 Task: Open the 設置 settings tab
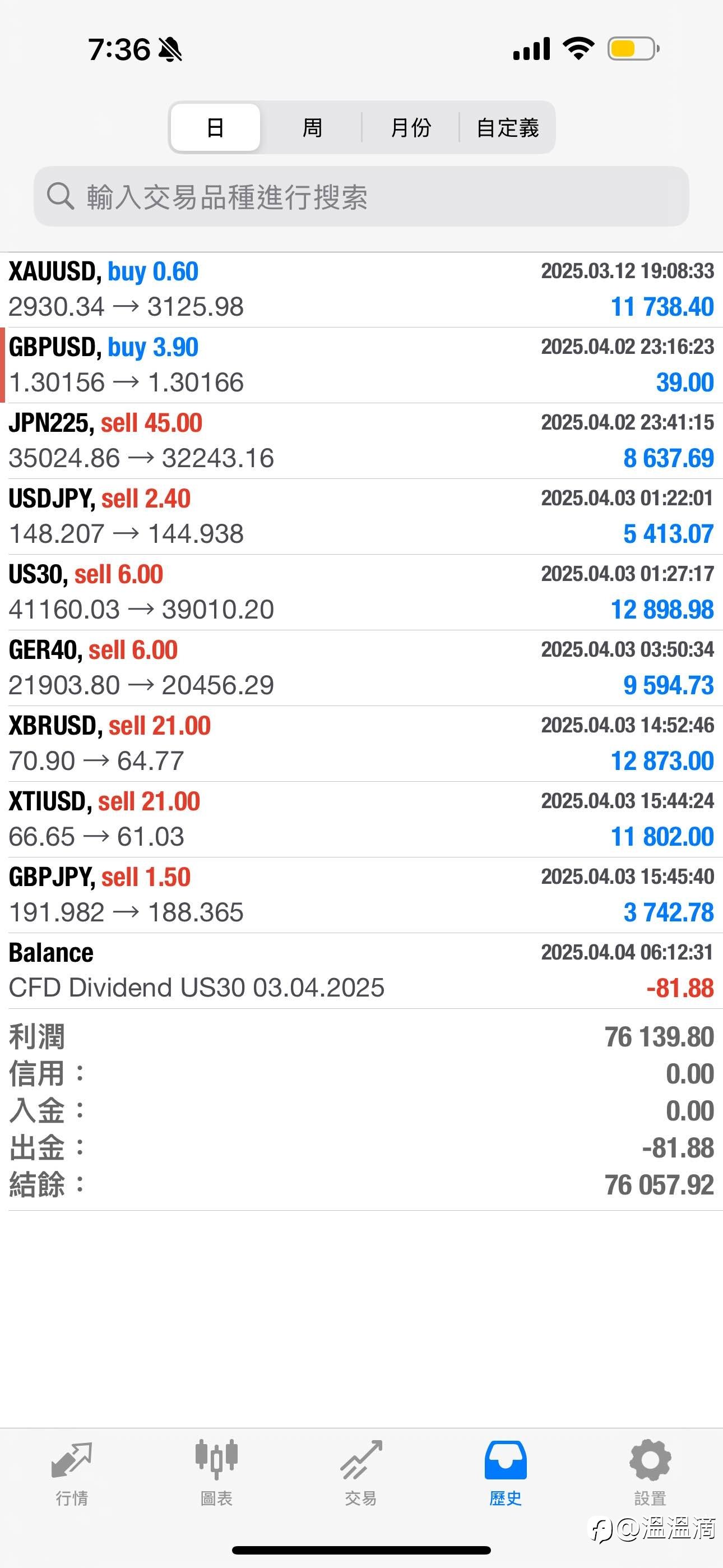tap(650, 1473)
